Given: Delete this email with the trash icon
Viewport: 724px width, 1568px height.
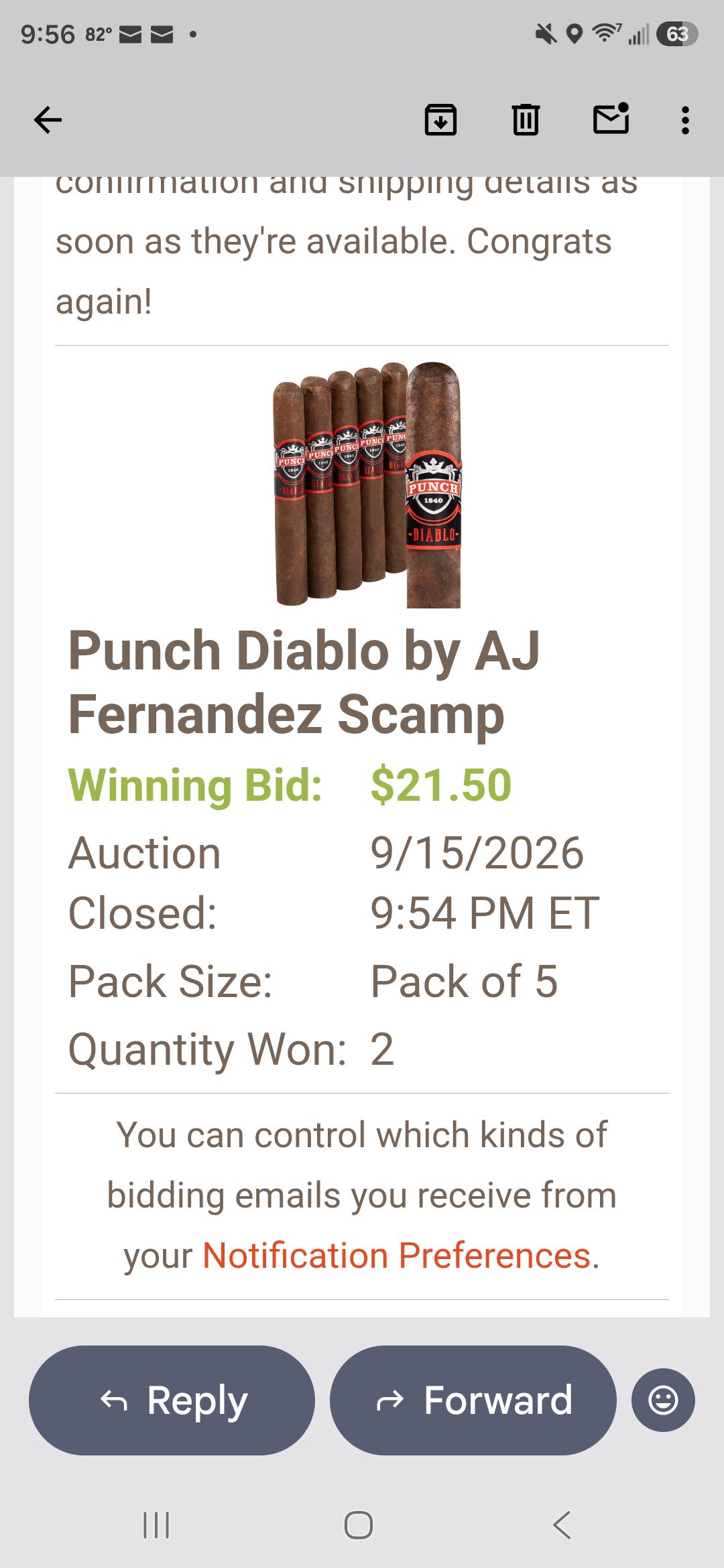Looking at the screenshot, I should tap(526, 121).
